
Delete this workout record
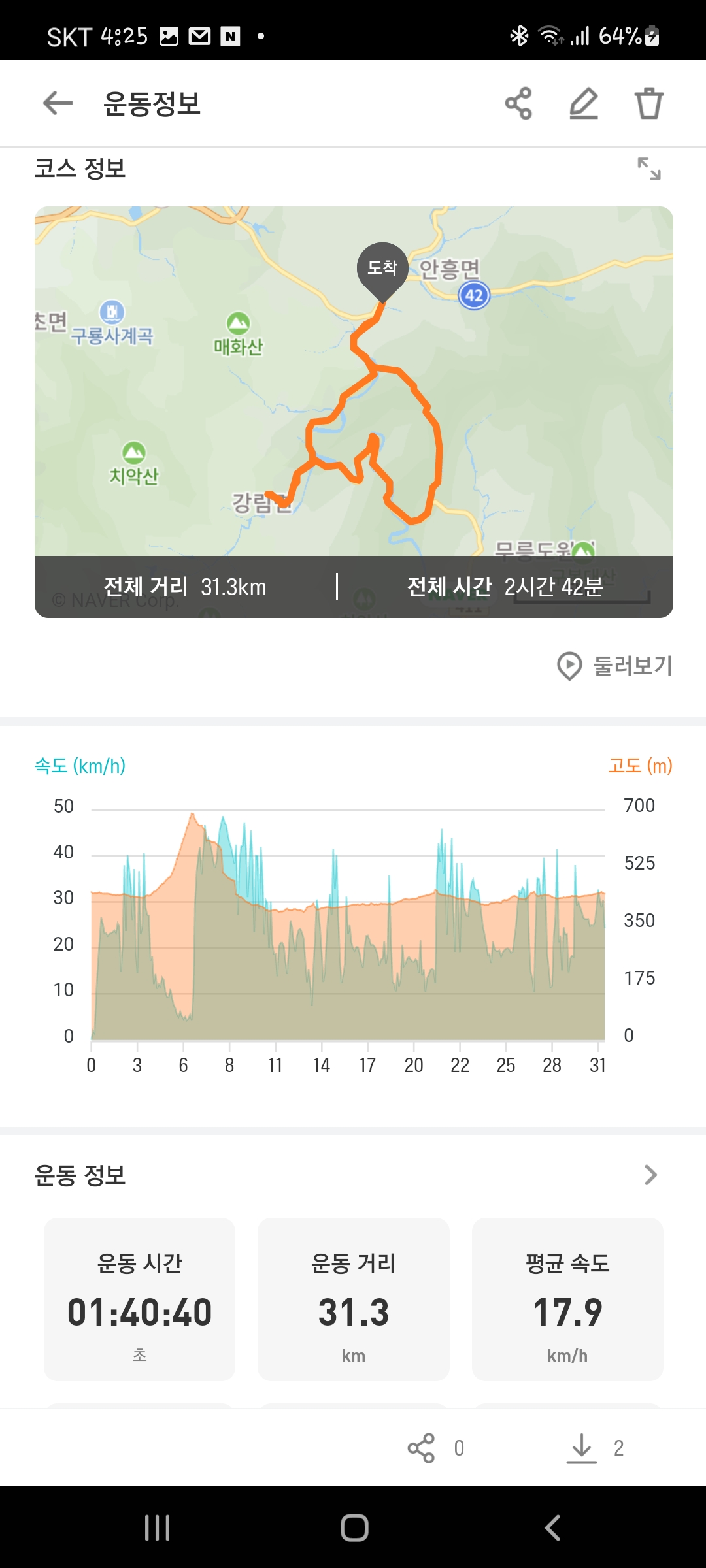click(649, 103)
